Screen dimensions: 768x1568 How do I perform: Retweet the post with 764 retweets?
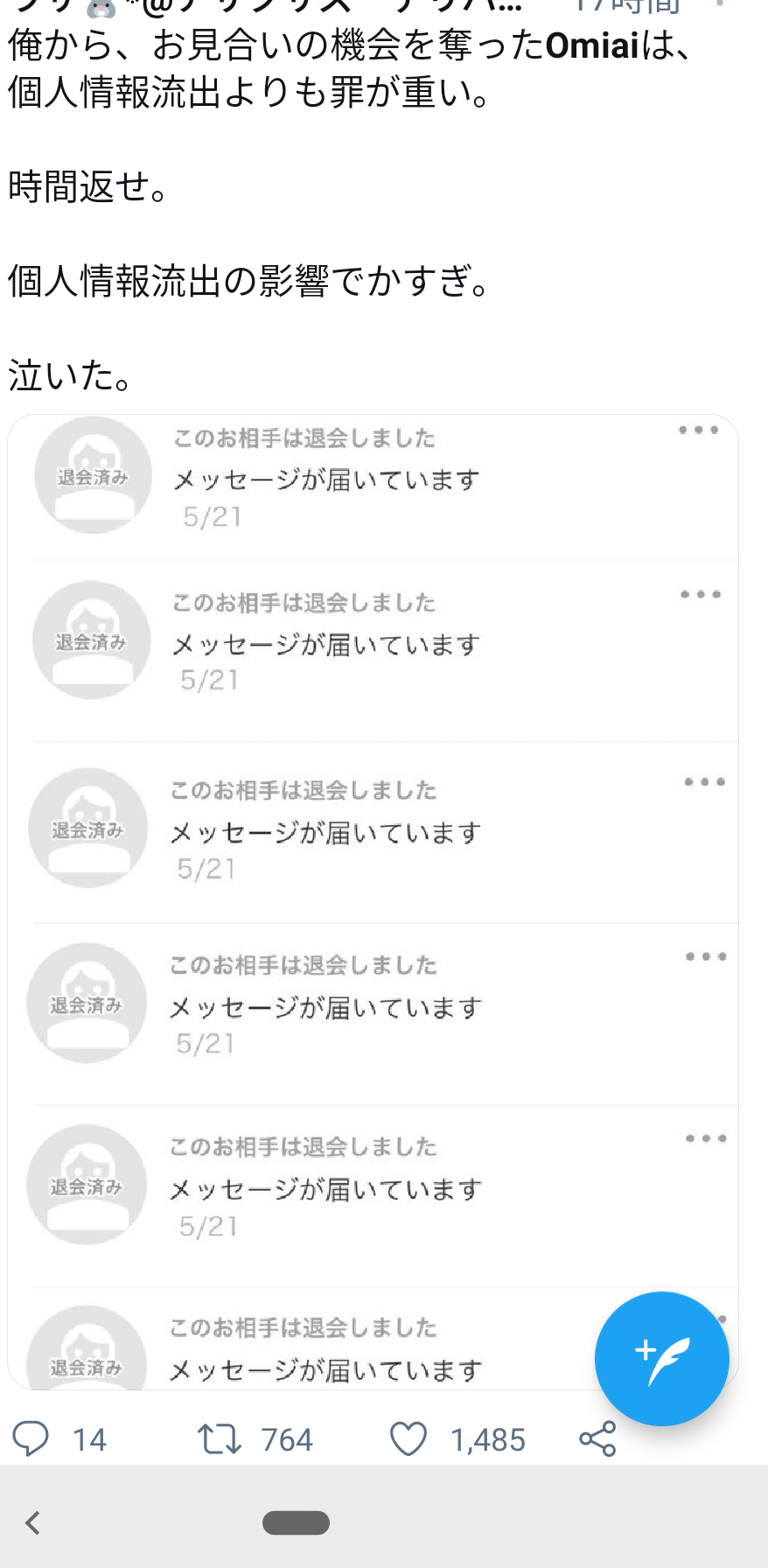(219, 1438)
